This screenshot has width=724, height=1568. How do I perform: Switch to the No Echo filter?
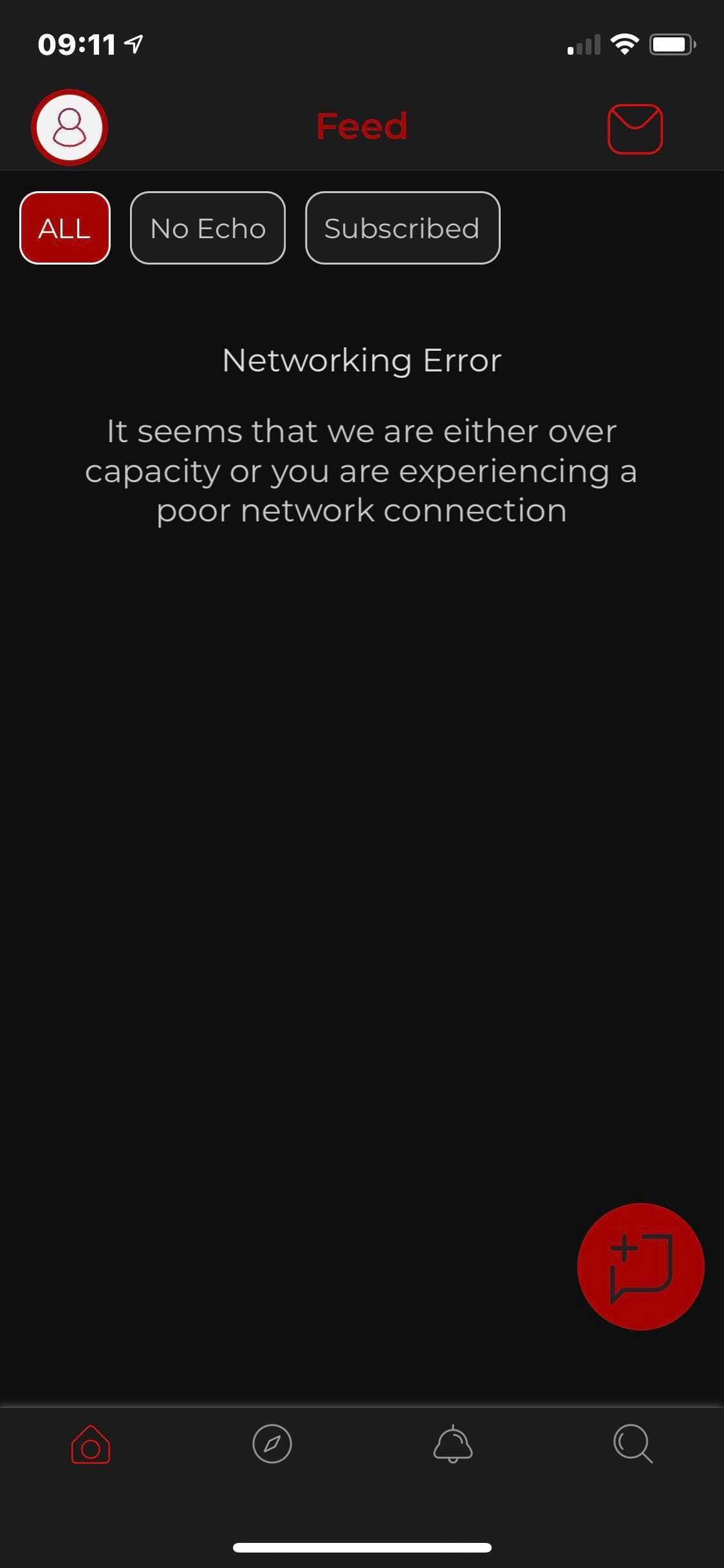pos(208,228)
